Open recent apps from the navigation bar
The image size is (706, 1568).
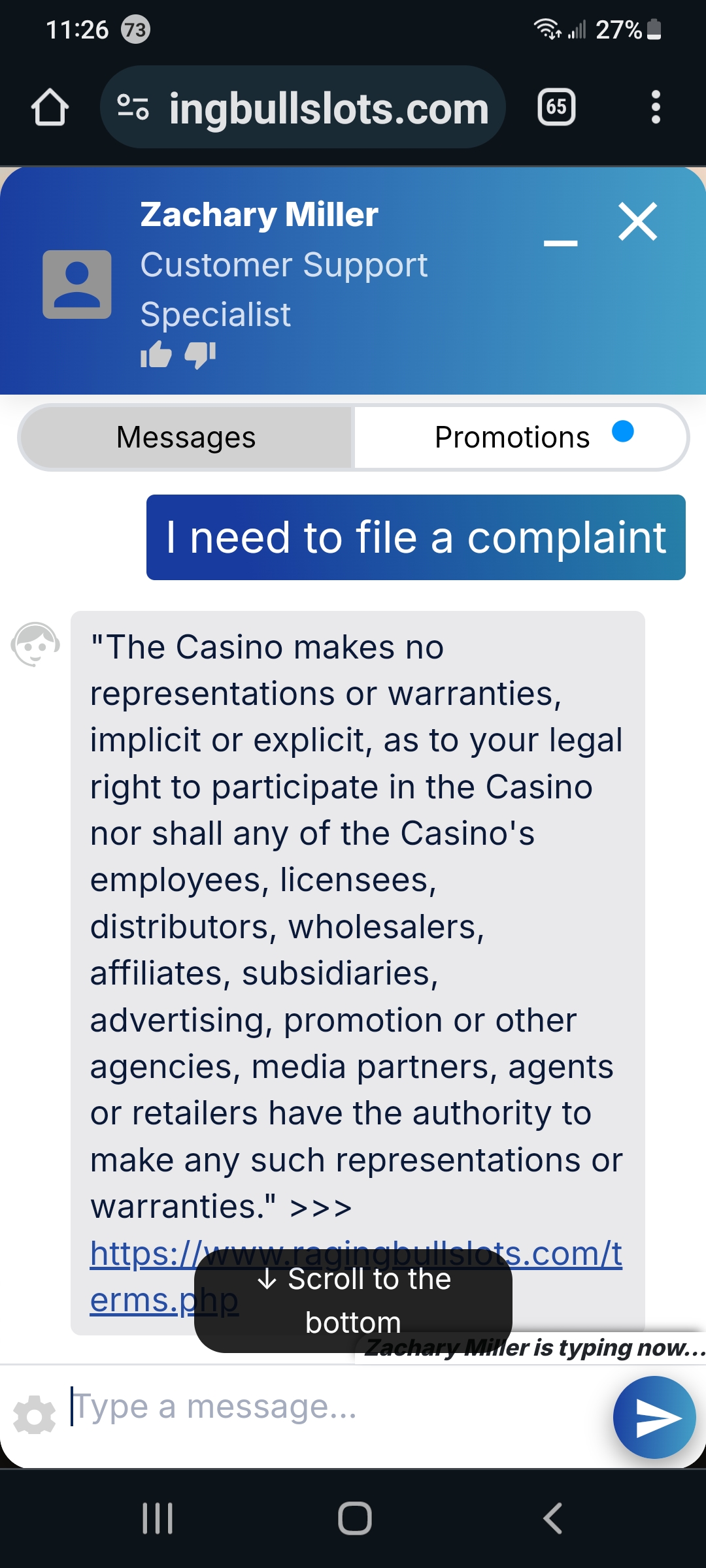(x=158, y=1518)
